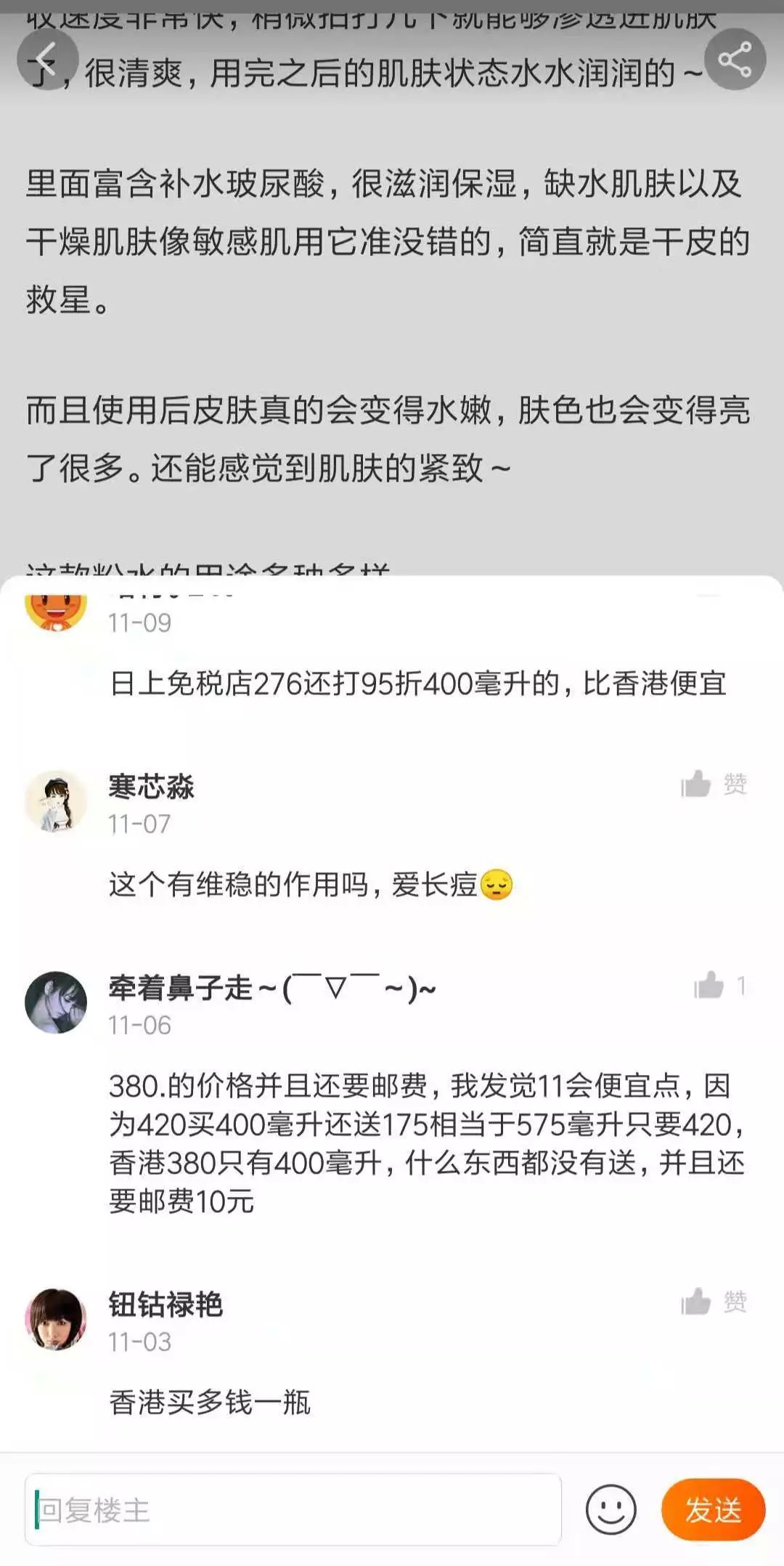This screenshot has width=784, height=1566.
Task: Open 牵着鼻子走's profile avatar
Action: point(56,1002)
